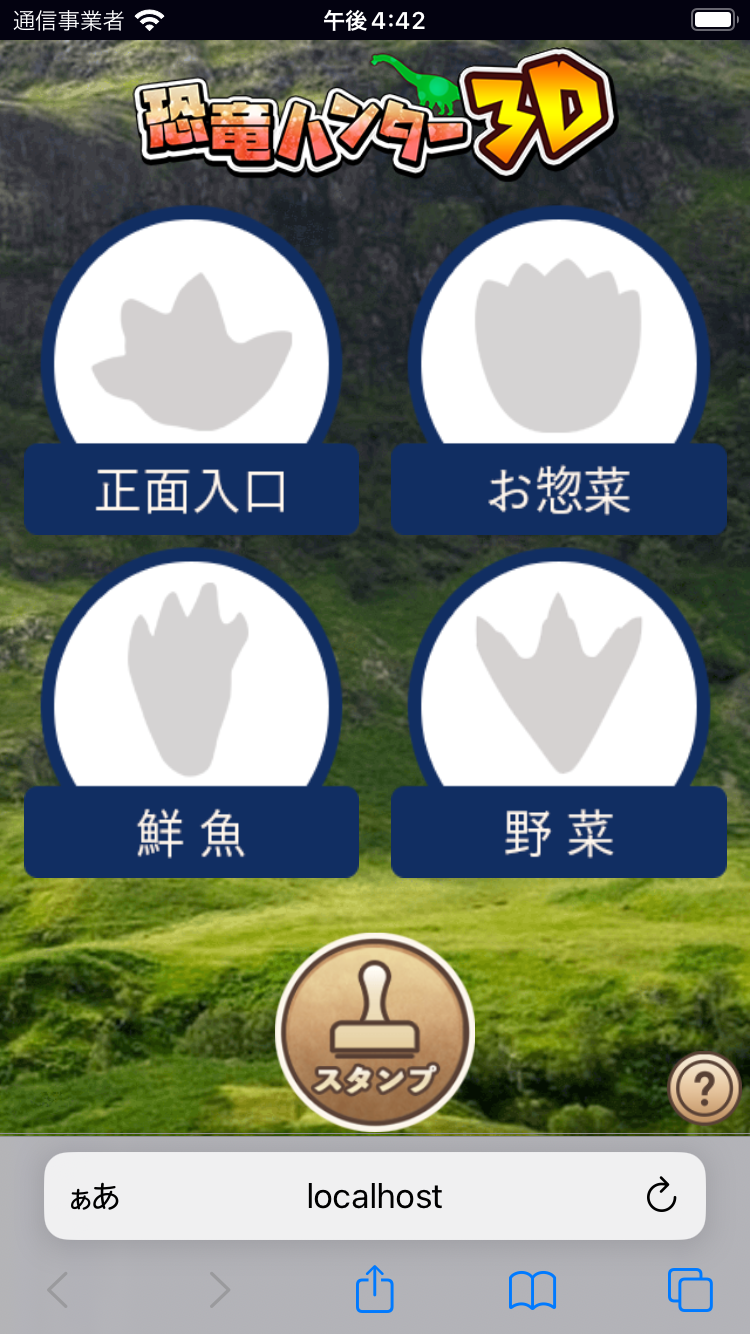
Task: Reload the page
Action: coord(661,1196)
